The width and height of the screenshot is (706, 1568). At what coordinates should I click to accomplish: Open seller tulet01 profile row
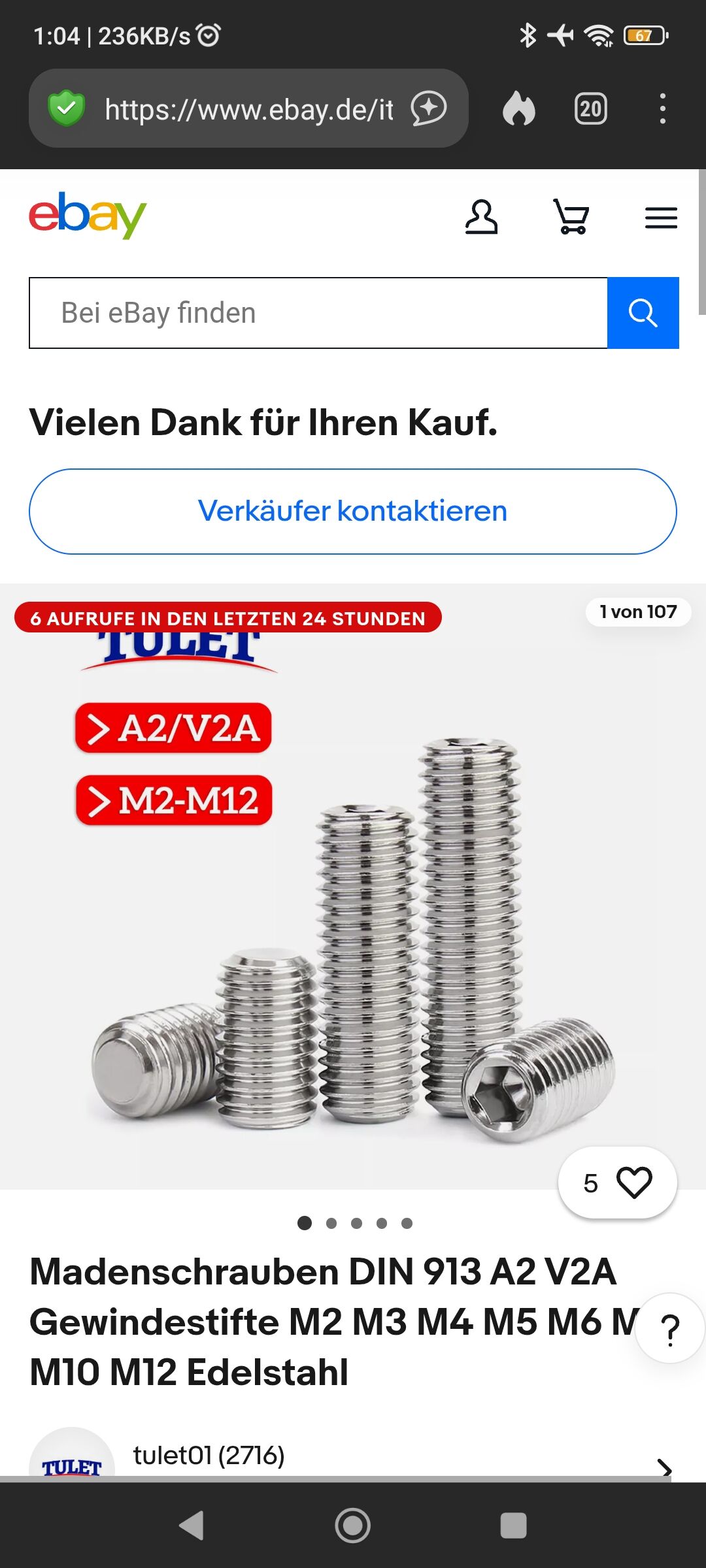pyautogui.click(x=353, y=1457)
